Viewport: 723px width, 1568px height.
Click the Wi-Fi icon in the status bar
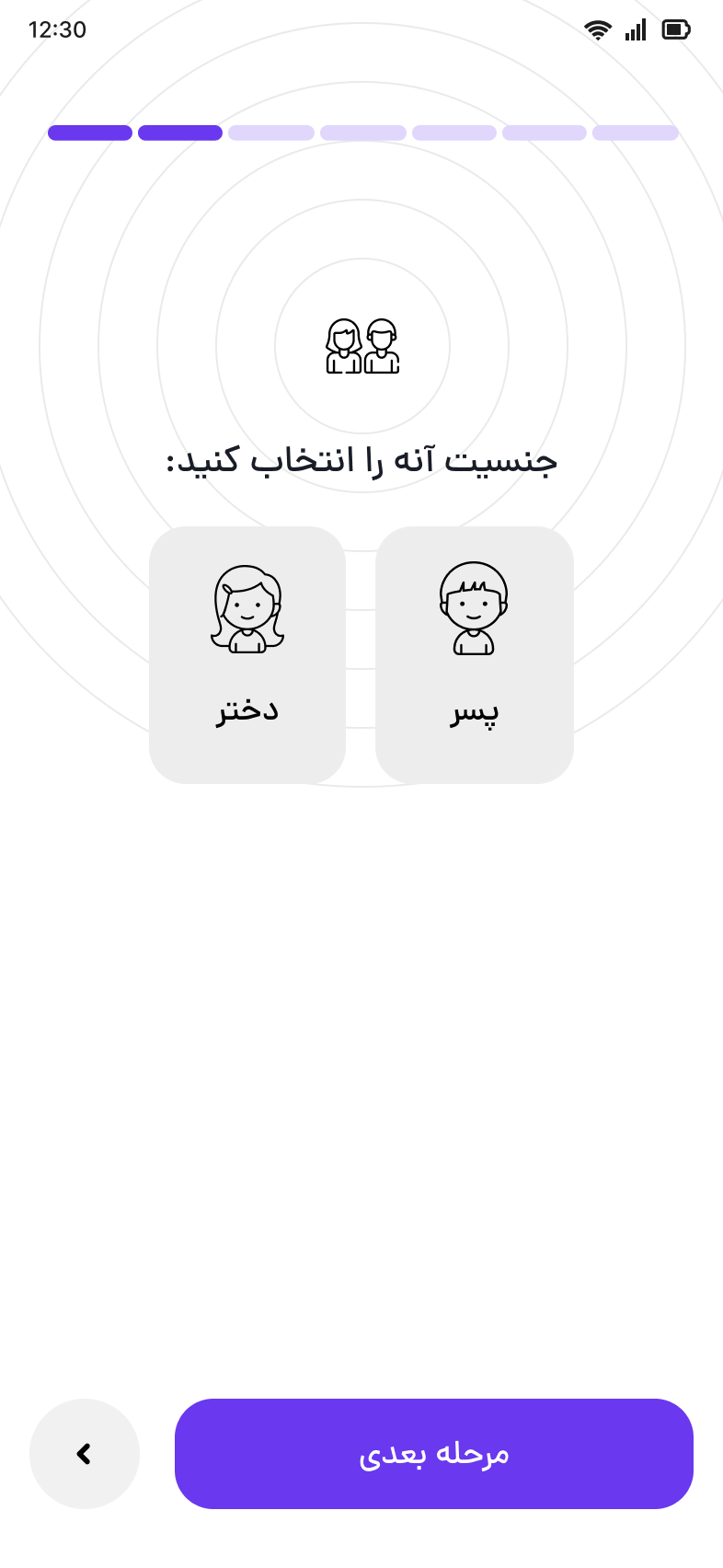597,29
